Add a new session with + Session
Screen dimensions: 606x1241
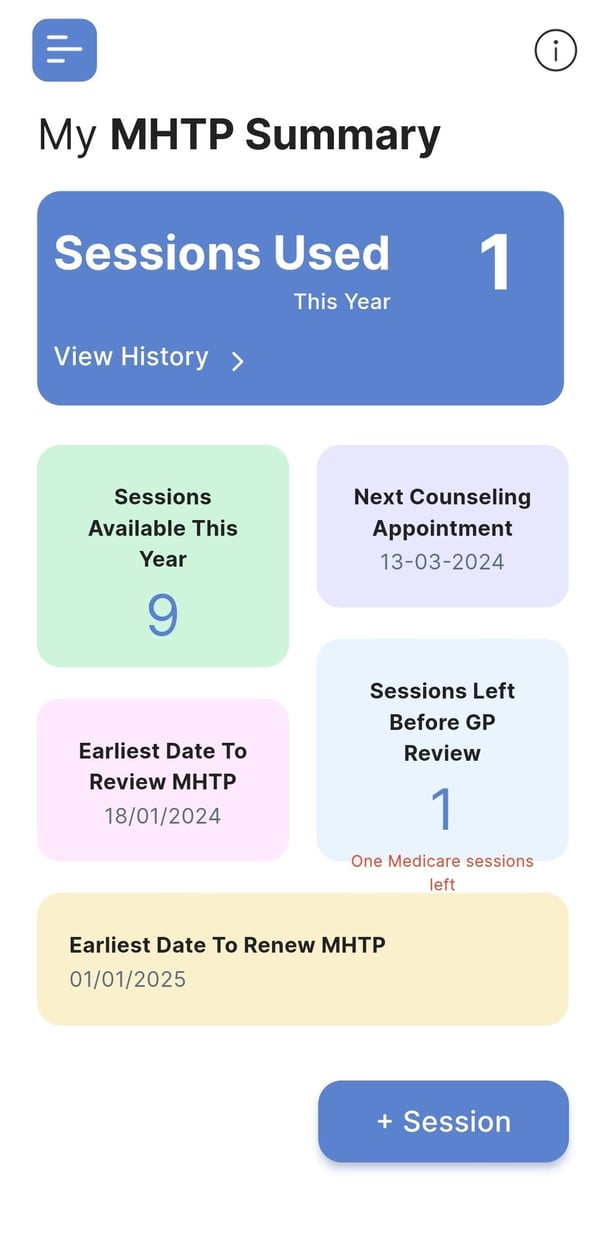(x=443, y=1121)
